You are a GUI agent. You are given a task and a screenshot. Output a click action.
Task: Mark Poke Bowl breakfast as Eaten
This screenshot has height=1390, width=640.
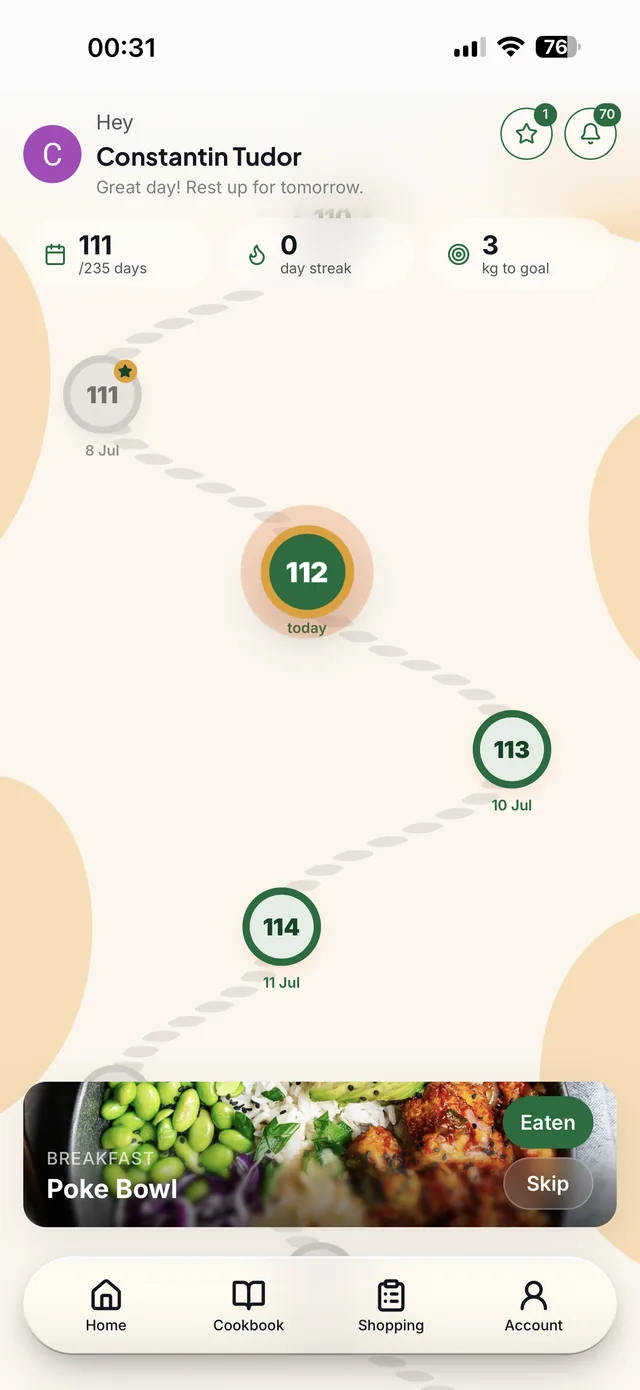[548, 1123]
